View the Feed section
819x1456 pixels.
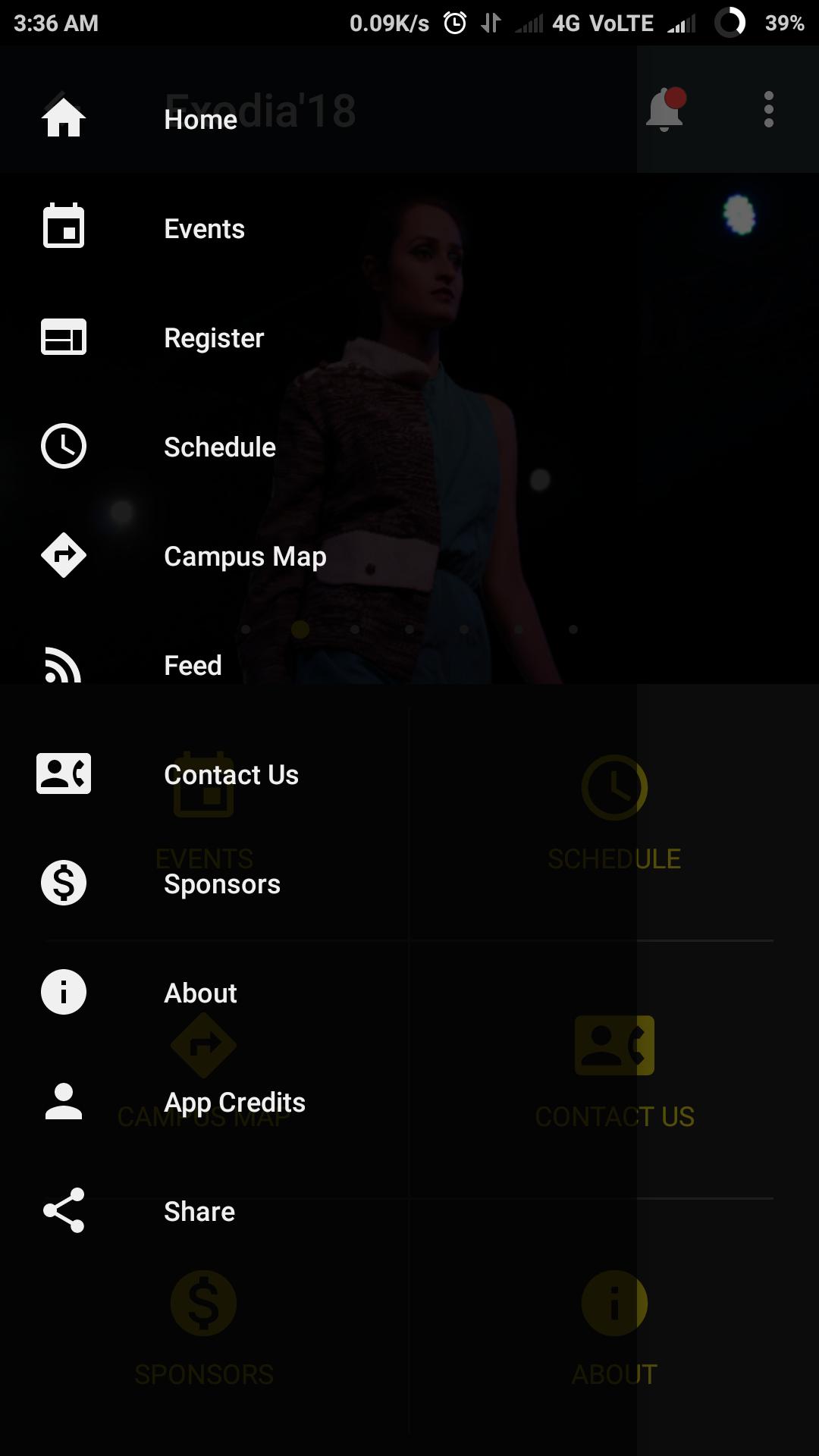(x=193, y=665)
